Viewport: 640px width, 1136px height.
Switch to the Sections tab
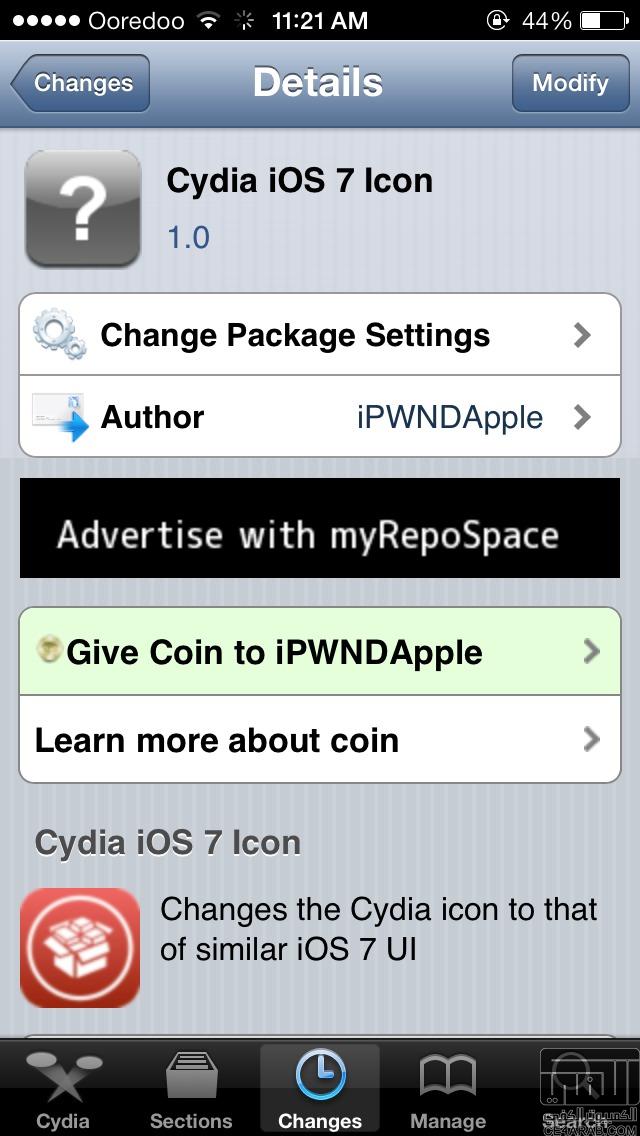(191, 1090)
